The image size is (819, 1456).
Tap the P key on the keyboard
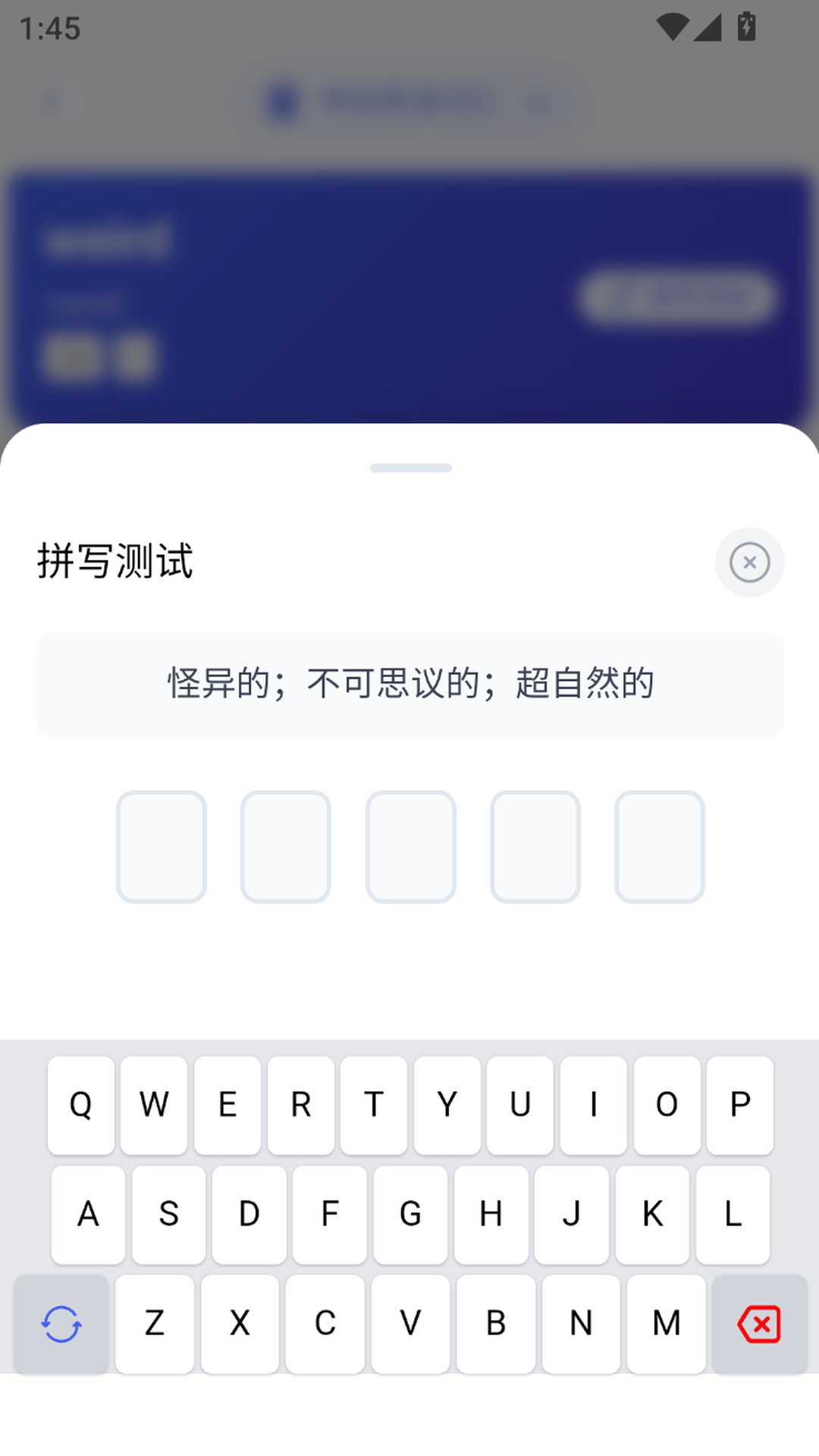tap(739, 1105)
